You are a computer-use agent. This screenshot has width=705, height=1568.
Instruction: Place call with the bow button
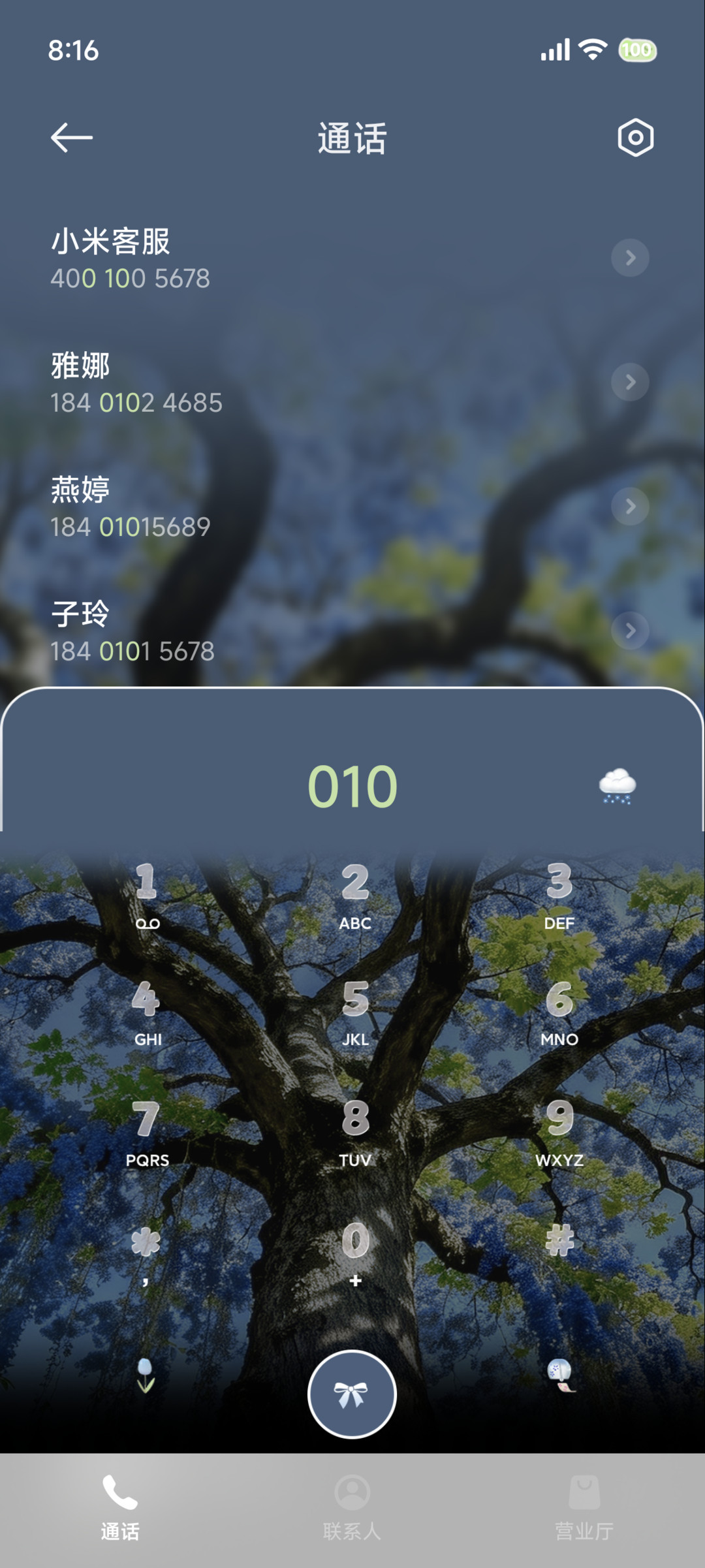pos(352,1394)
